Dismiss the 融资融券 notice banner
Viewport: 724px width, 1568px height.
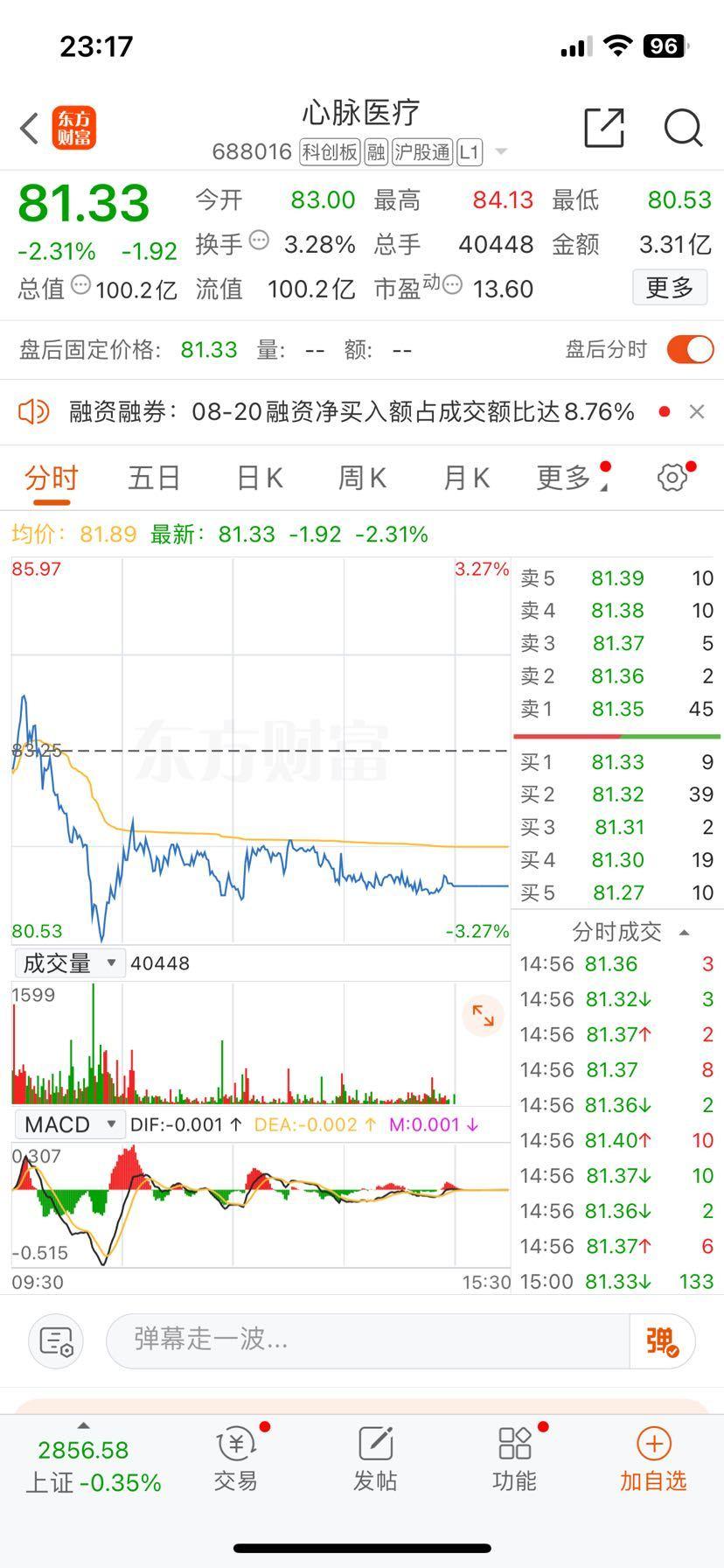(x=697, y=411)
